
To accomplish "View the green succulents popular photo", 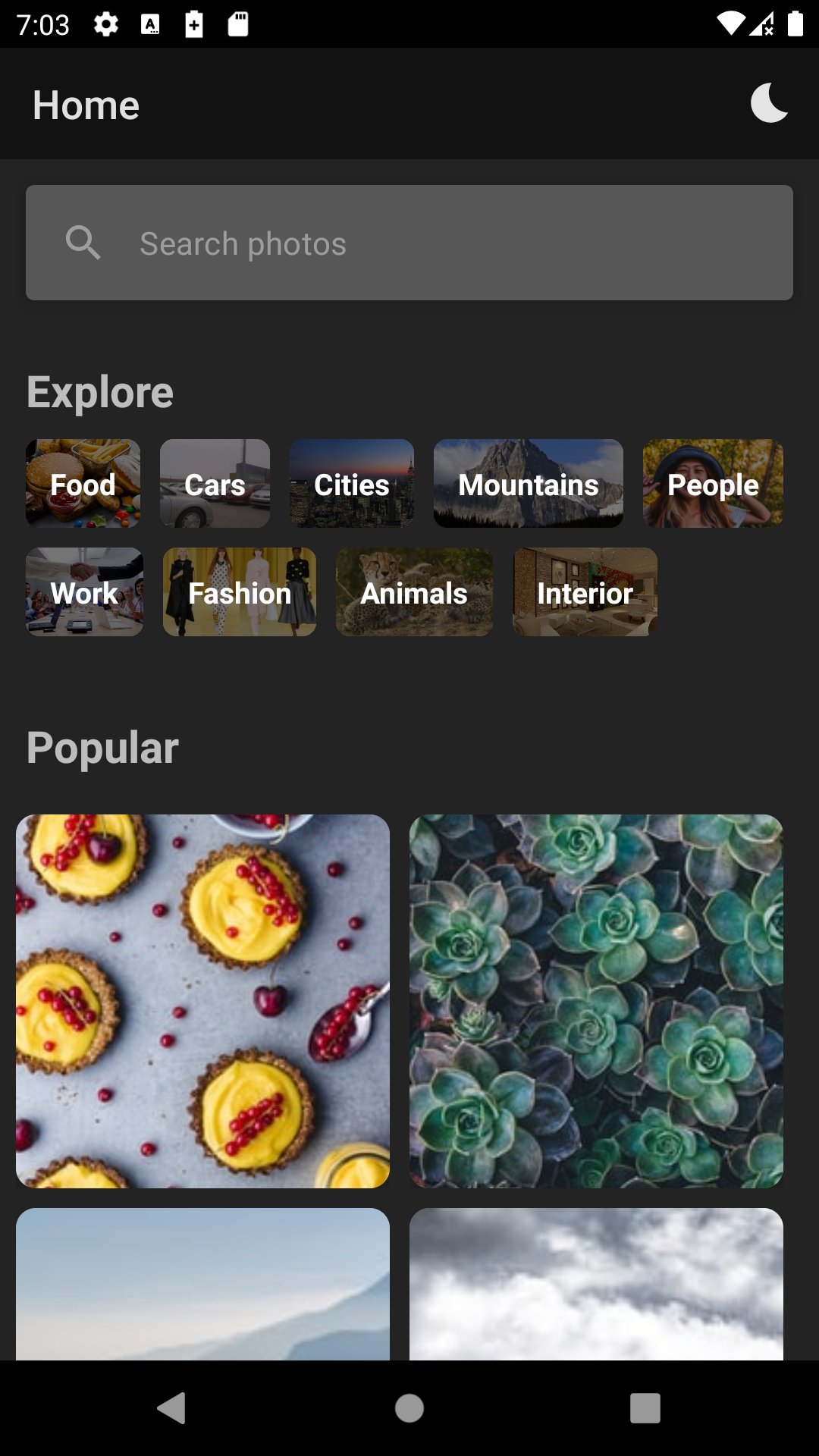I will 596,1001.
